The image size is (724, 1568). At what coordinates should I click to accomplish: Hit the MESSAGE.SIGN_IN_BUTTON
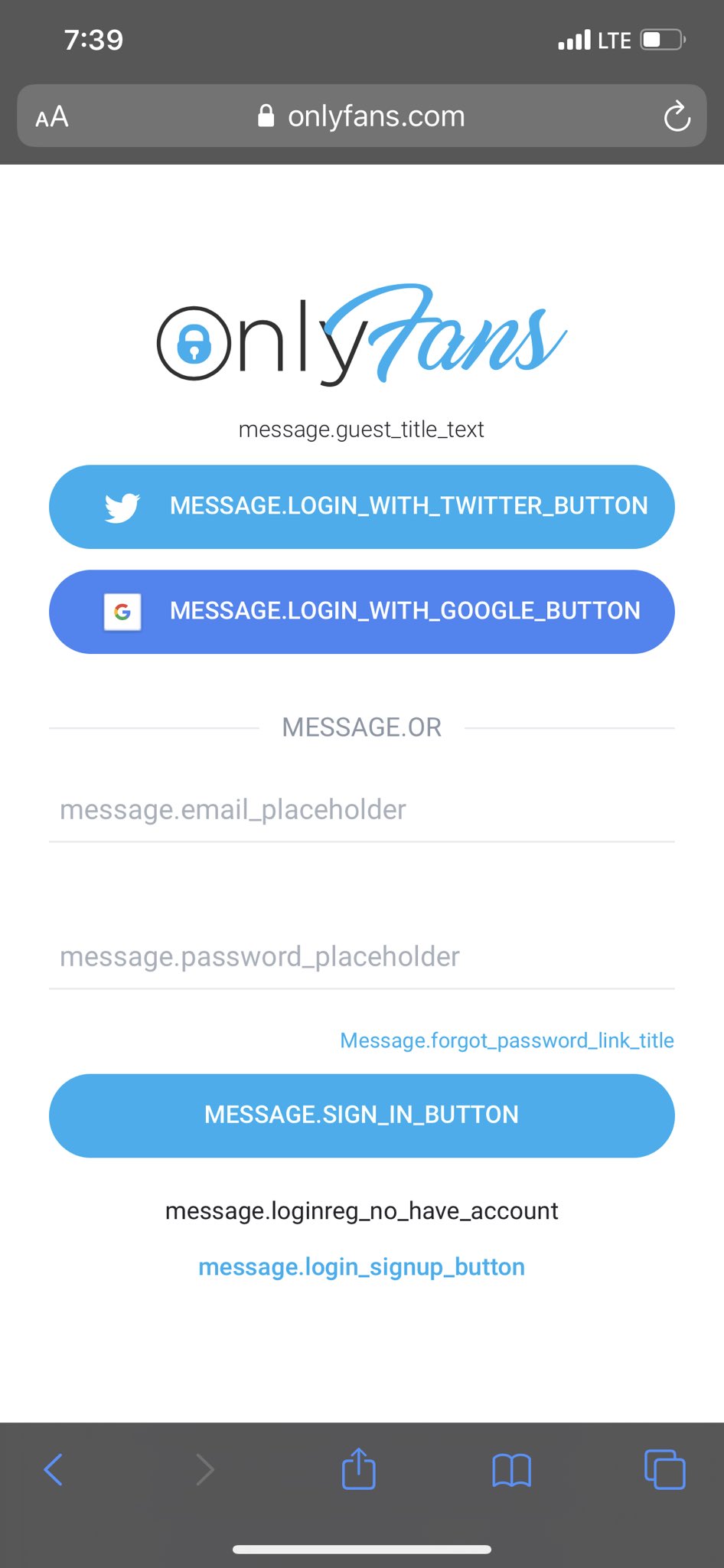pyautogui.click(x=362, y=1116)
